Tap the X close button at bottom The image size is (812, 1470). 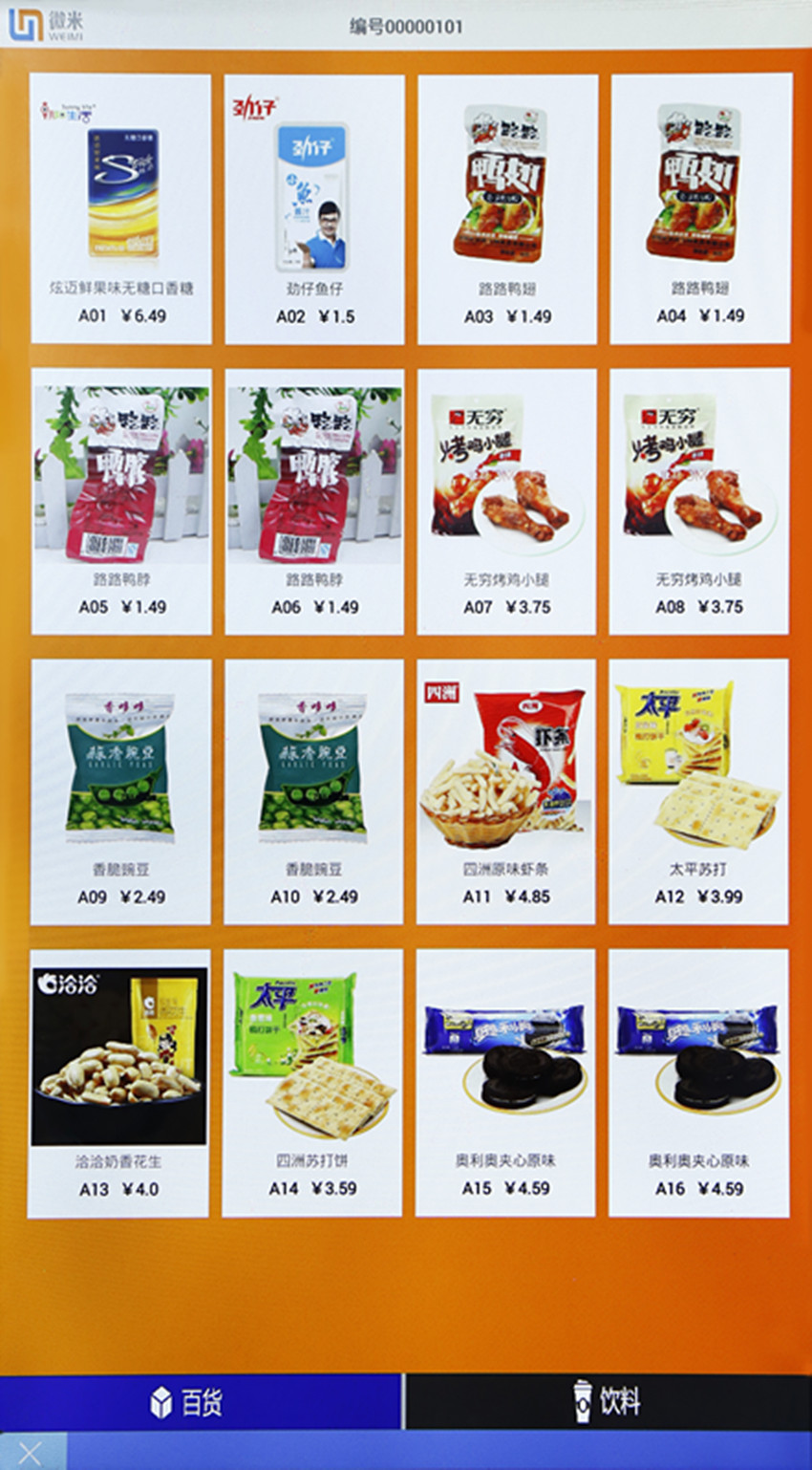pos(30,1454)
